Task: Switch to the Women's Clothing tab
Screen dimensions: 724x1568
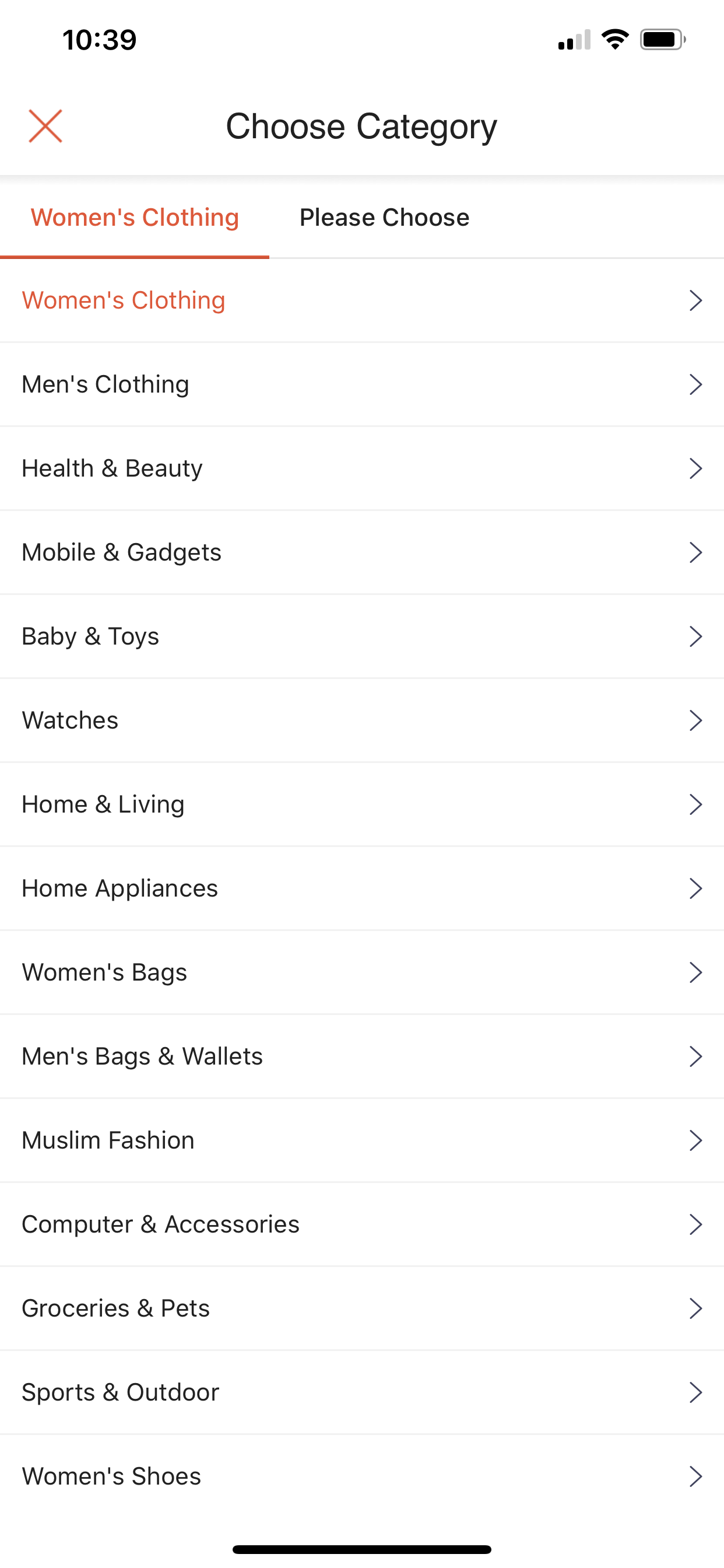Action: (135, 218)
